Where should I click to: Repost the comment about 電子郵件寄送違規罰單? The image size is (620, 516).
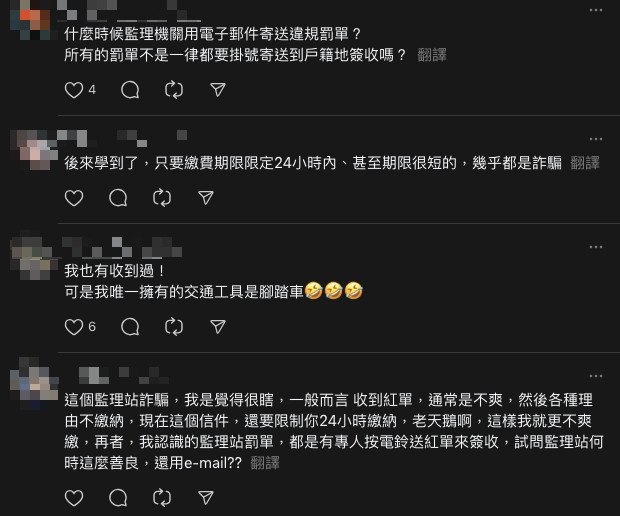tap(174, 90)
